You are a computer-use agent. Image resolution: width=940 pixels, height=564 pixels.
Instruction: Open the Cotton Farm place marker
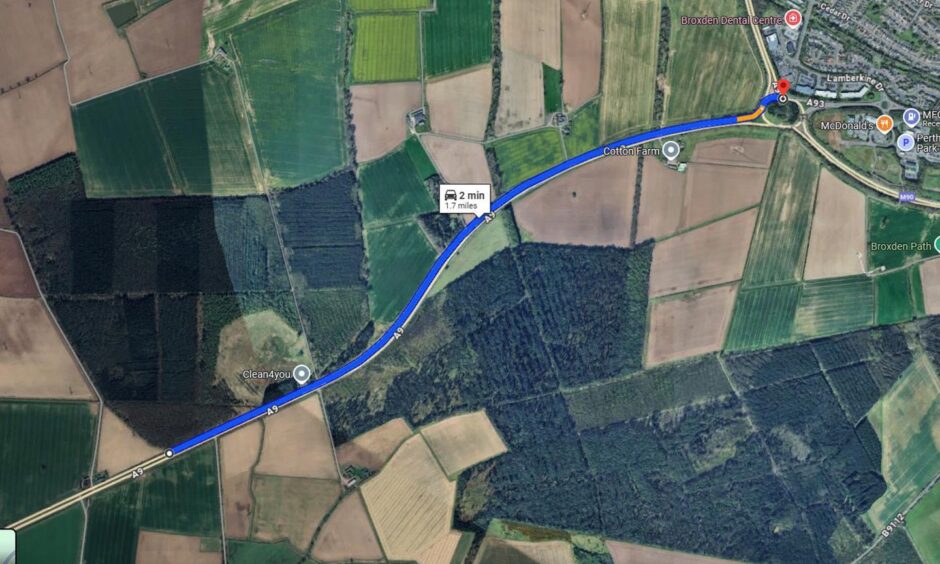670,151
